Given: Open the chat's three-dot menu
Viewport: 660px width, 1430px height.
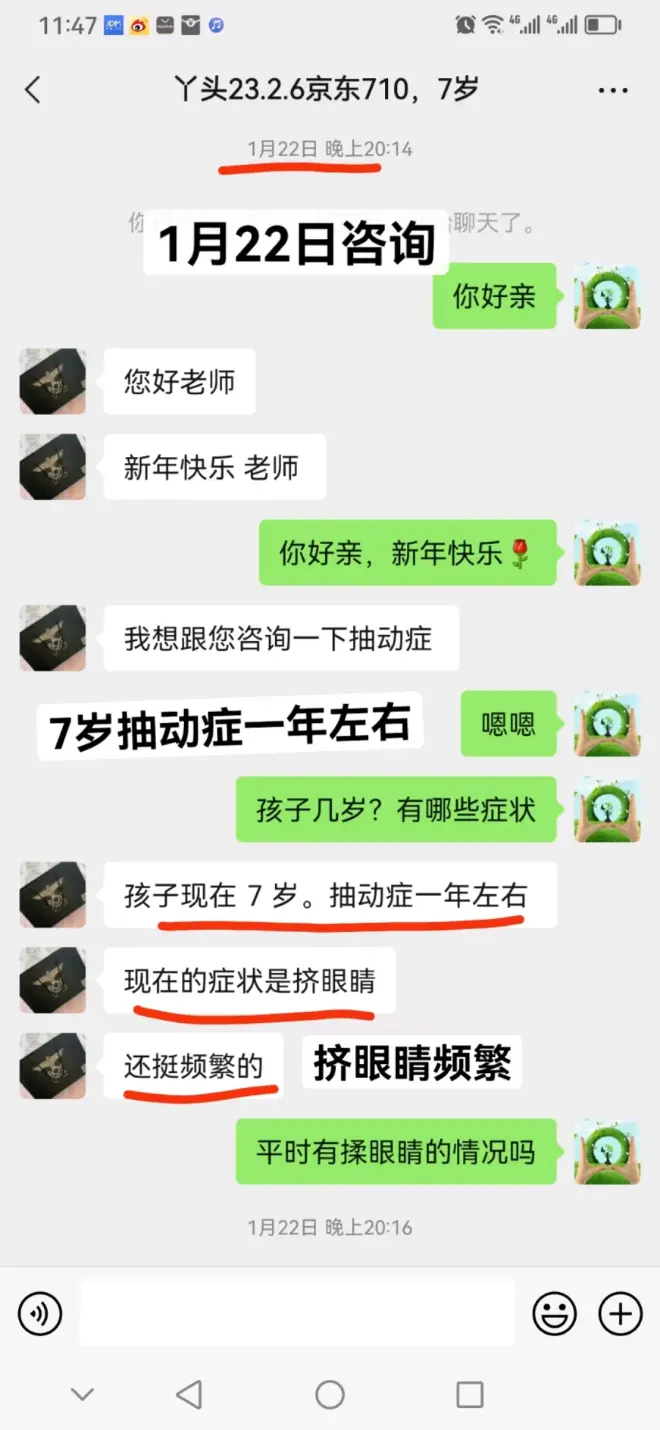Looking at the screenshot, I should click(x=612, y=90).
